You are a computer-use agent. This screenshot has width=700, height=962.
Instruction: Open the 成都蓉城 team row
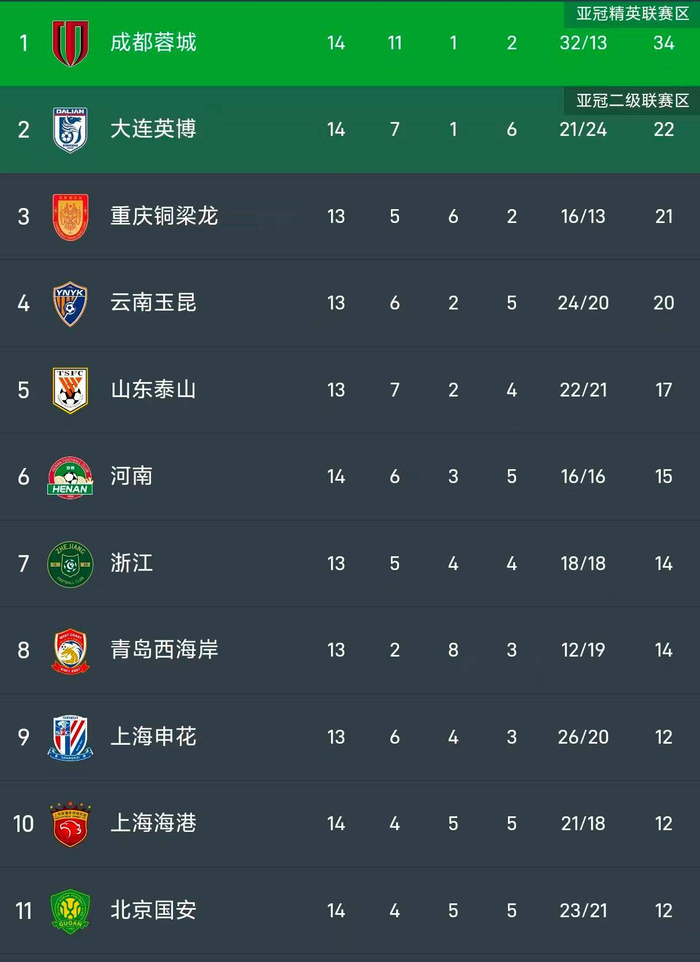pyautogui.click(x=350, y=43)
